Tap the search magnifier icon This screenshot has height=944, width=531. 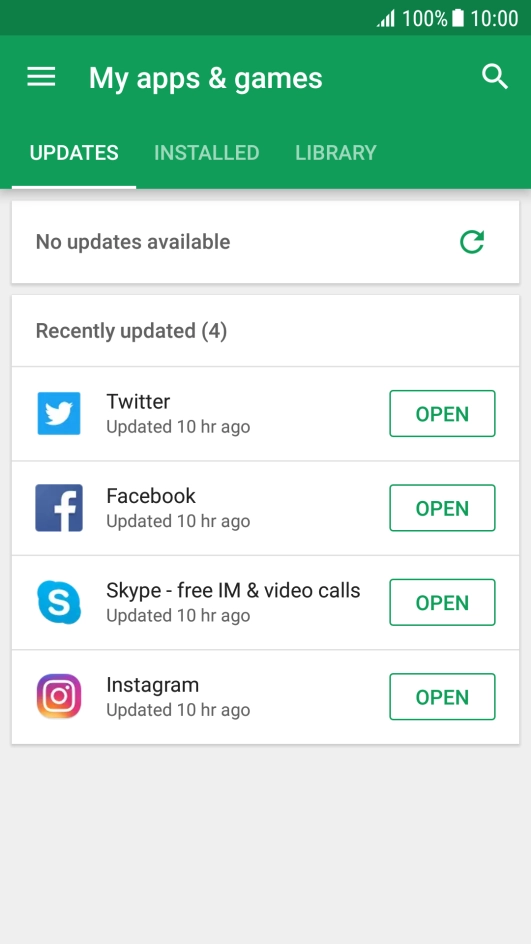tap(495, 77)
